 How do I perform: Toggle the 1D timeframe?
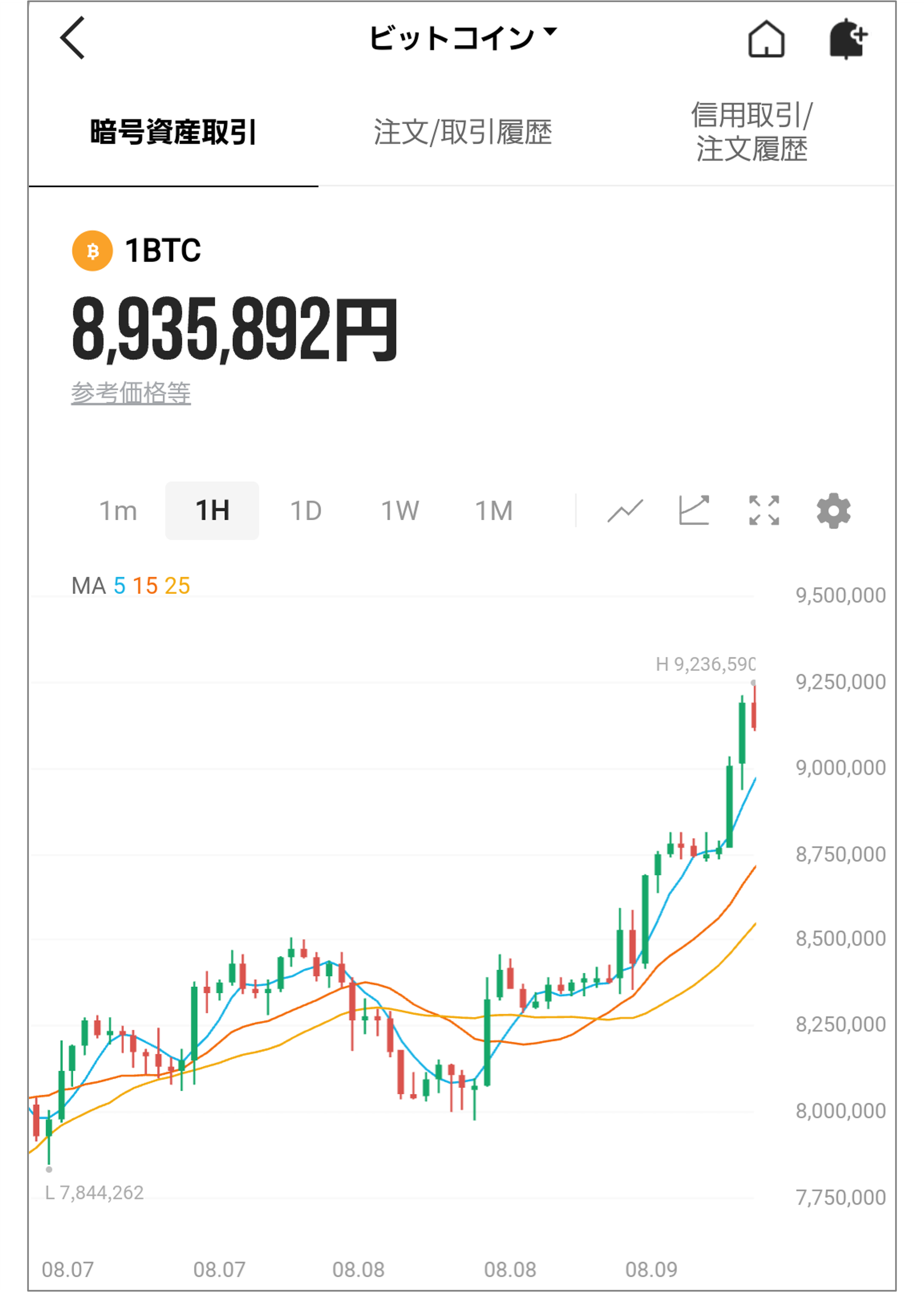coord(306,510)
